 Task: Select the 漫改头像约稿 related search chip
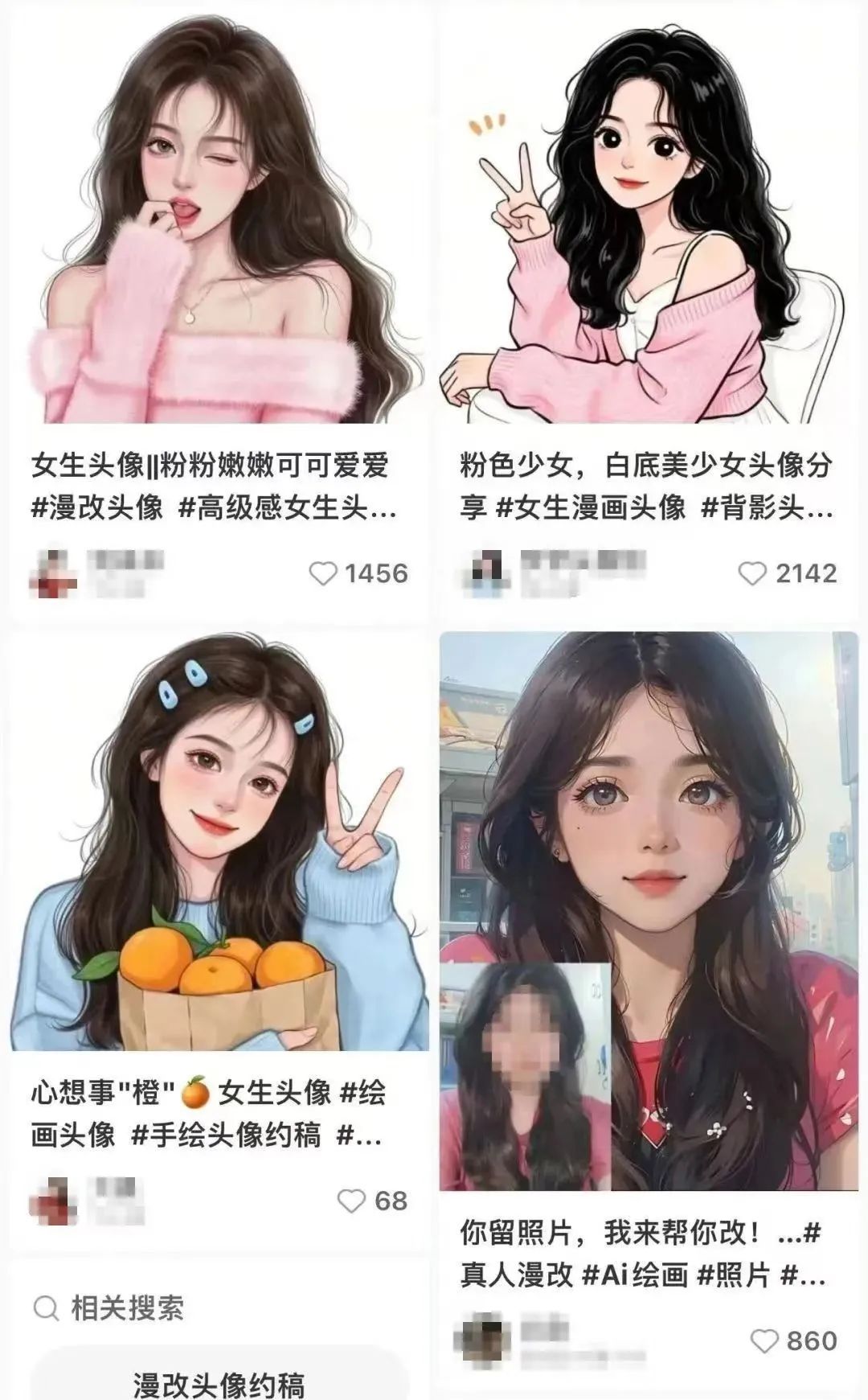tap(219, 1384)
